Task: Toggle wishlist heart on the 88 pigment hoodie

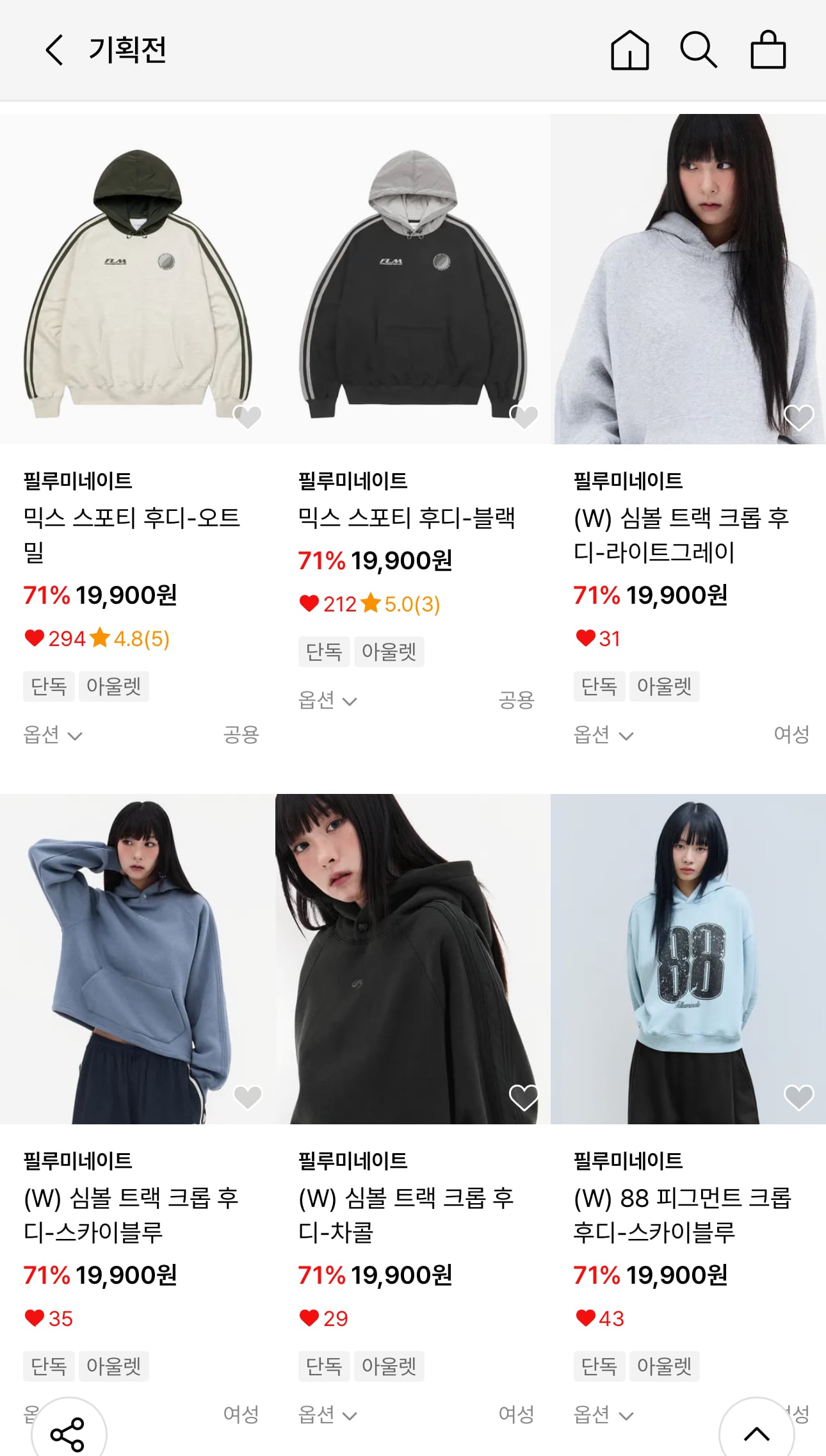Action: (798, 1096)
